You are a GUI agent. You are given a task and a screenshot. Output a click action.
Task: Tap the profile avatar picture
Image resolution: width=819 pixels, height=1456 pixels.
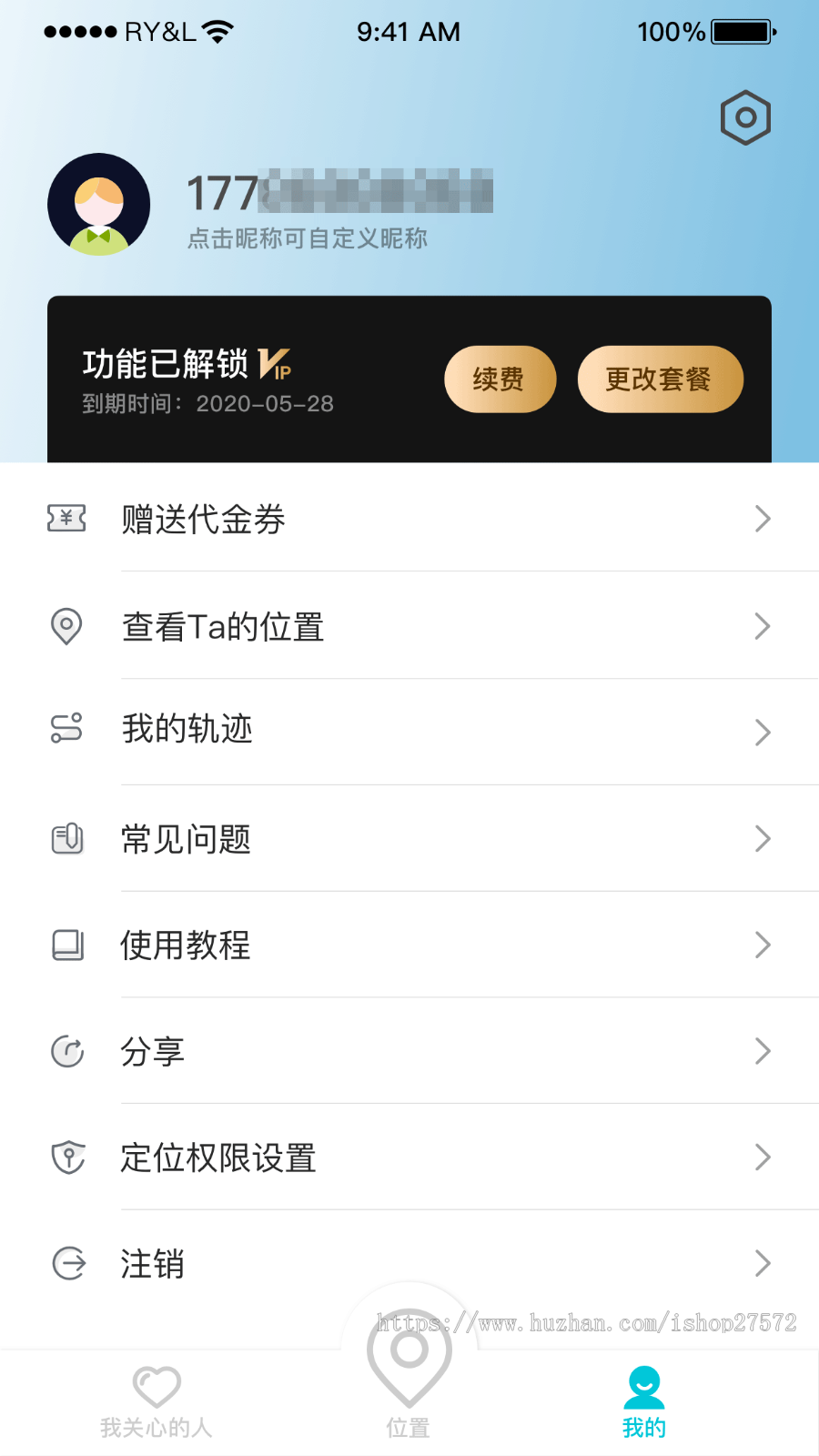pos(99,205)
